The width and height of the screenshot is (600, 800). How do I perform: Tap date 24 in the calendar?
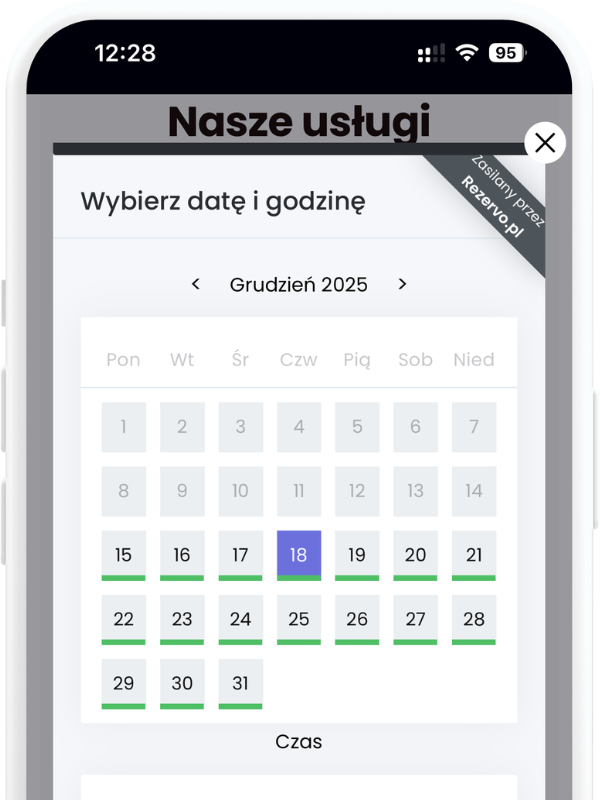240,619
